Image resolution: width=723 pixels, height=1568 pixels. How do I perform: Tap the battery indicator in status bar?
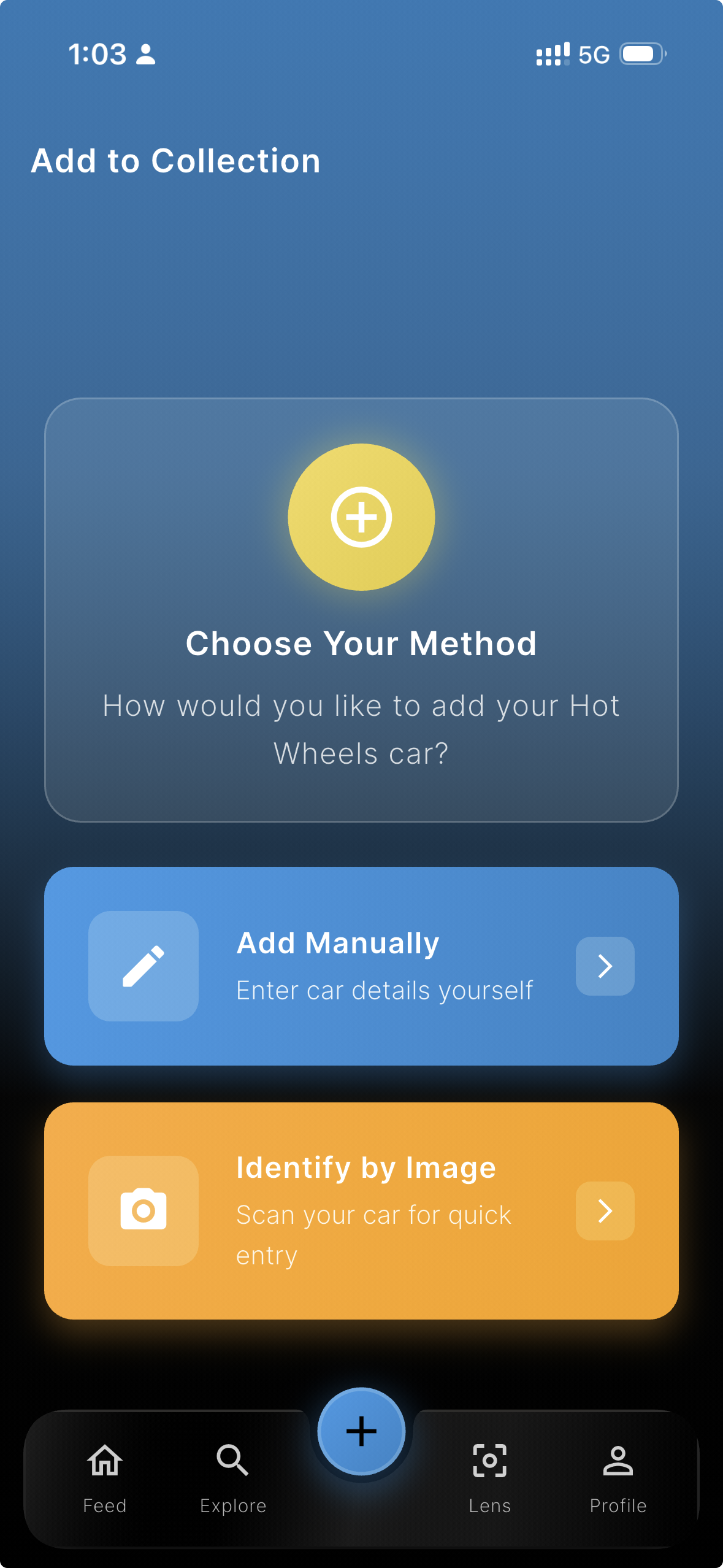(x=640, y=54)
